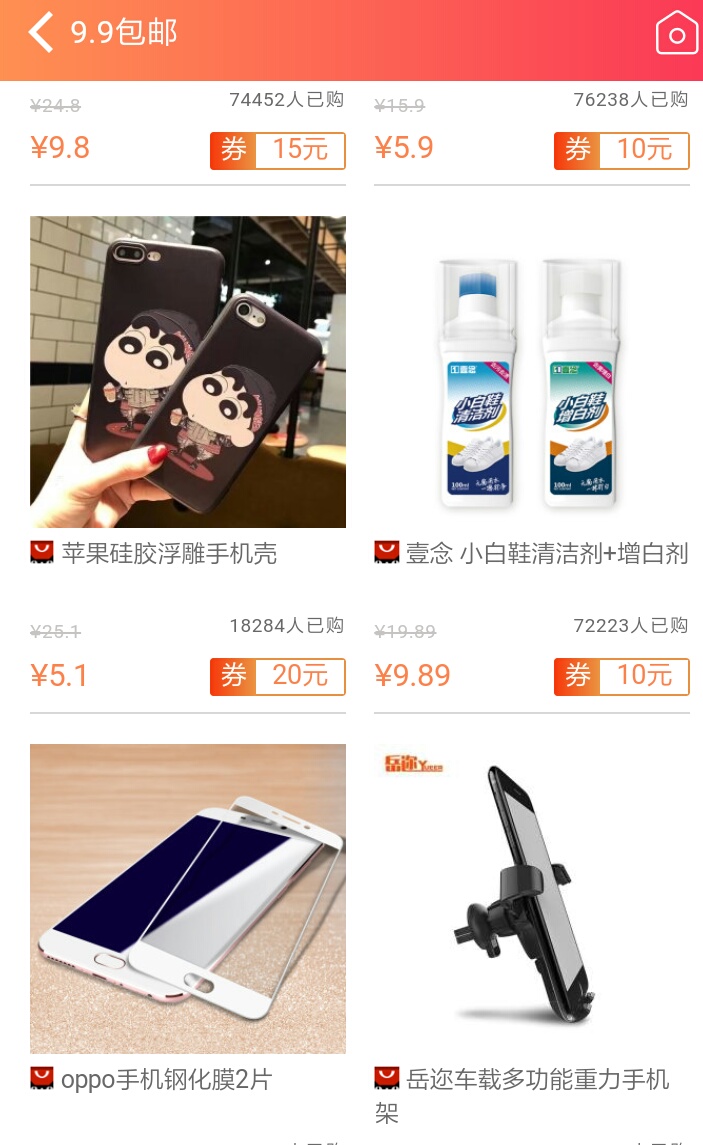Image resolution: width=703 pixels, height=1145 pixels.
Task: Claim the 15元 coupon on the ¥9.8 item
Action: point(277,151)
